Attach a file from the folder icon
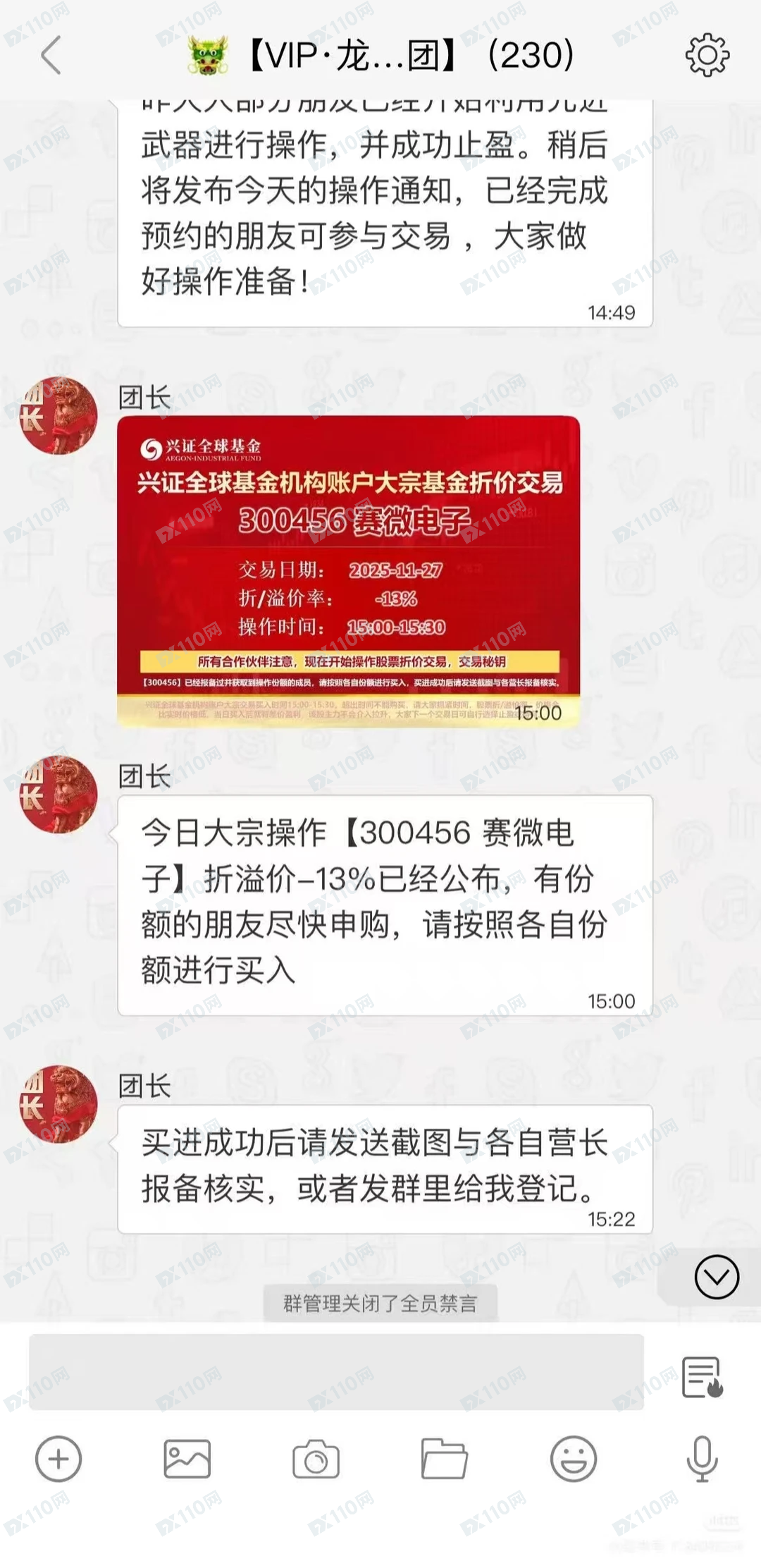The image size is (761, 1568). [444, 1459]
